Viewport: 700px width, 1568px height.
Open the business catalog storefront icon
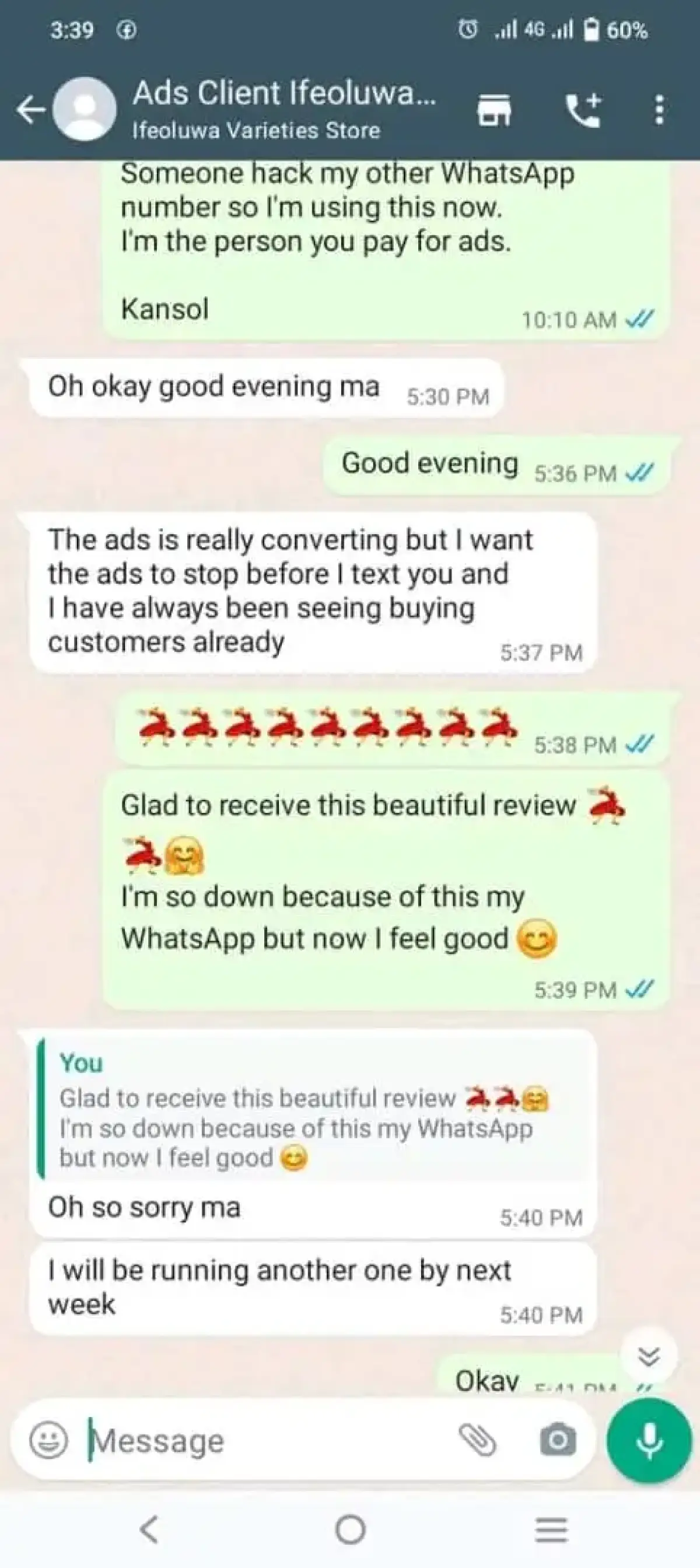coord(494,111)
